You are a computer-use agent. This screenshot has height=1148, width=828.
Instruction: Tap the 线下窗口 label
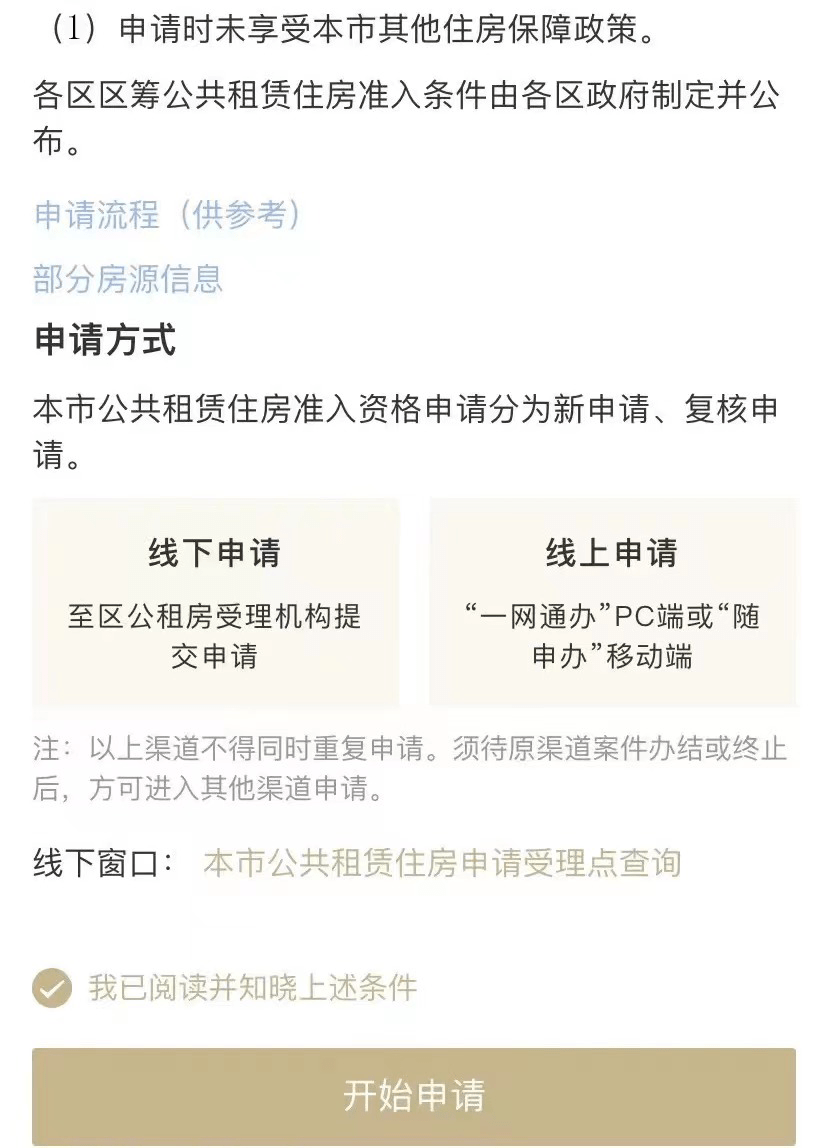point(98,862)
